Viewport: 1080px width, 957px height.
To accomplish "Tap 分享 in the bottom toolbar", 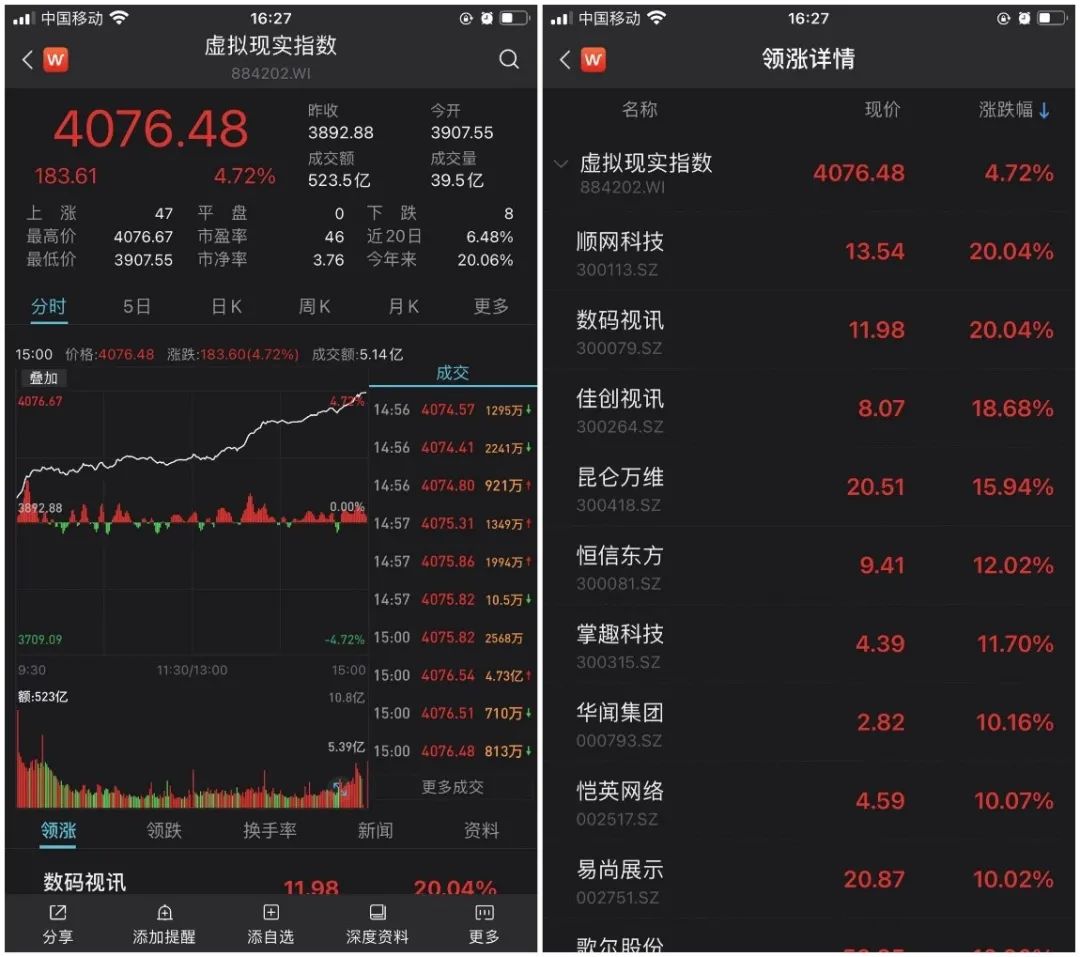I will tap(58, 924).
